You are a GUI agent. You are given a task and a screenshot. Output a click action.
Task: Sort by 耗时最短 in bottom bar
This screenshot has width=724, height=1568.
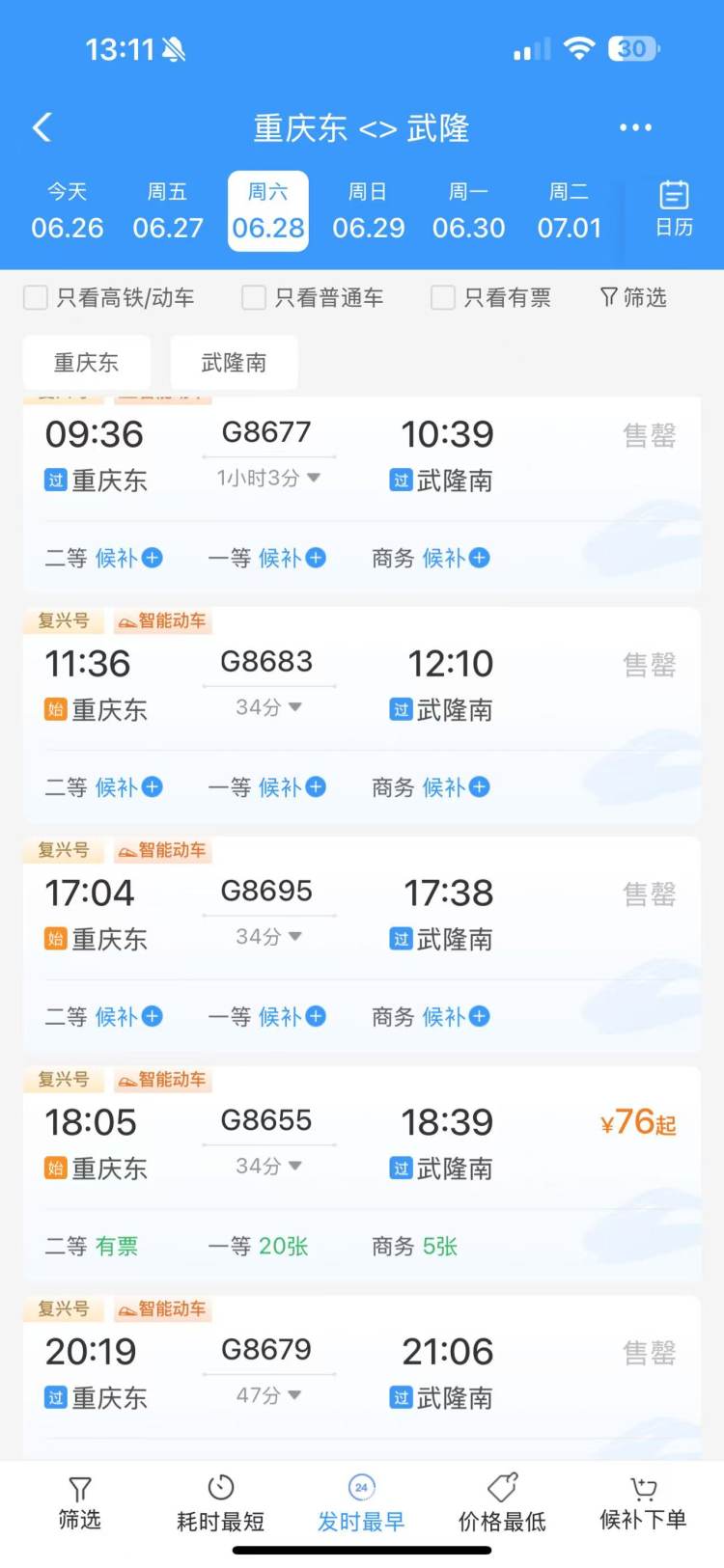coord(220,1503)
